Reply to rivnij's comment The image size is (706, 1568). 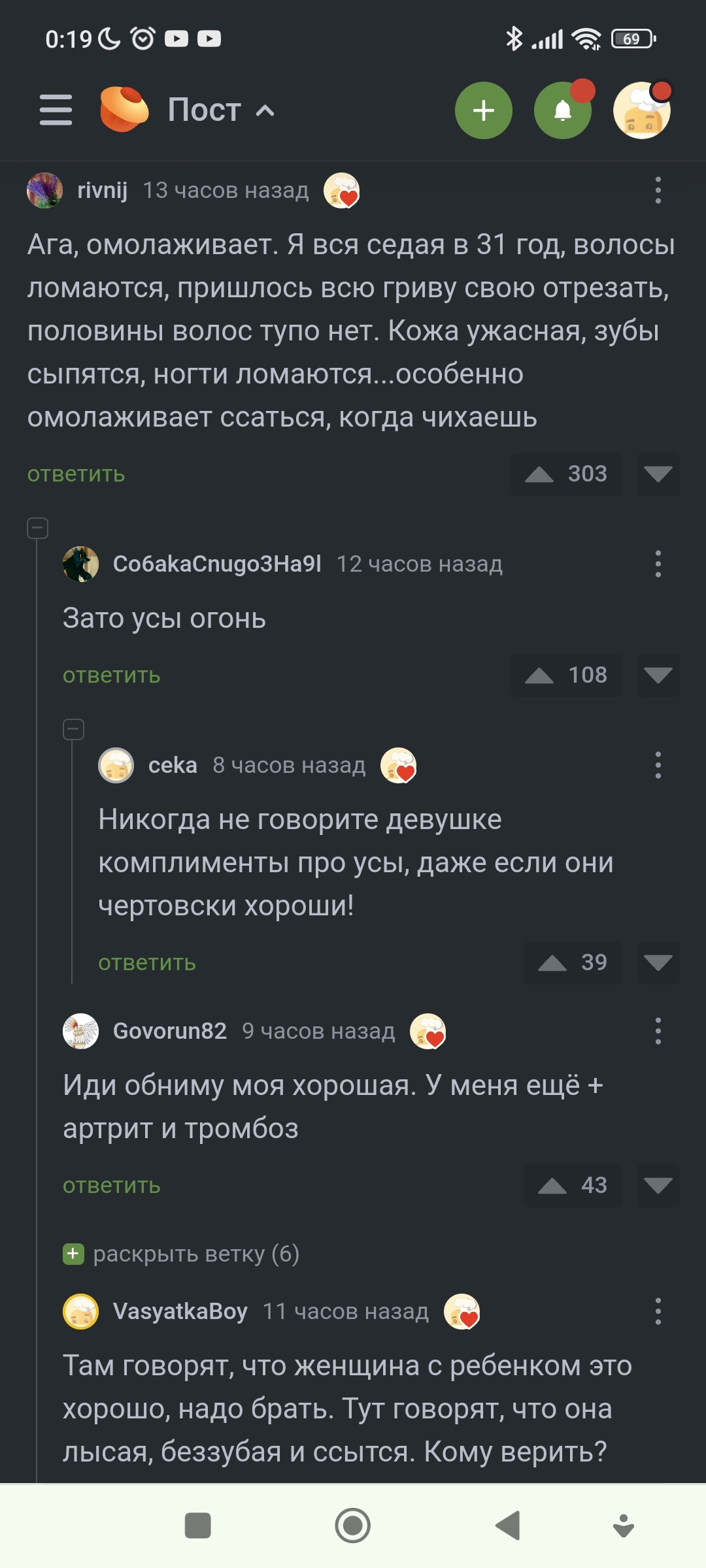pos(76,474)
